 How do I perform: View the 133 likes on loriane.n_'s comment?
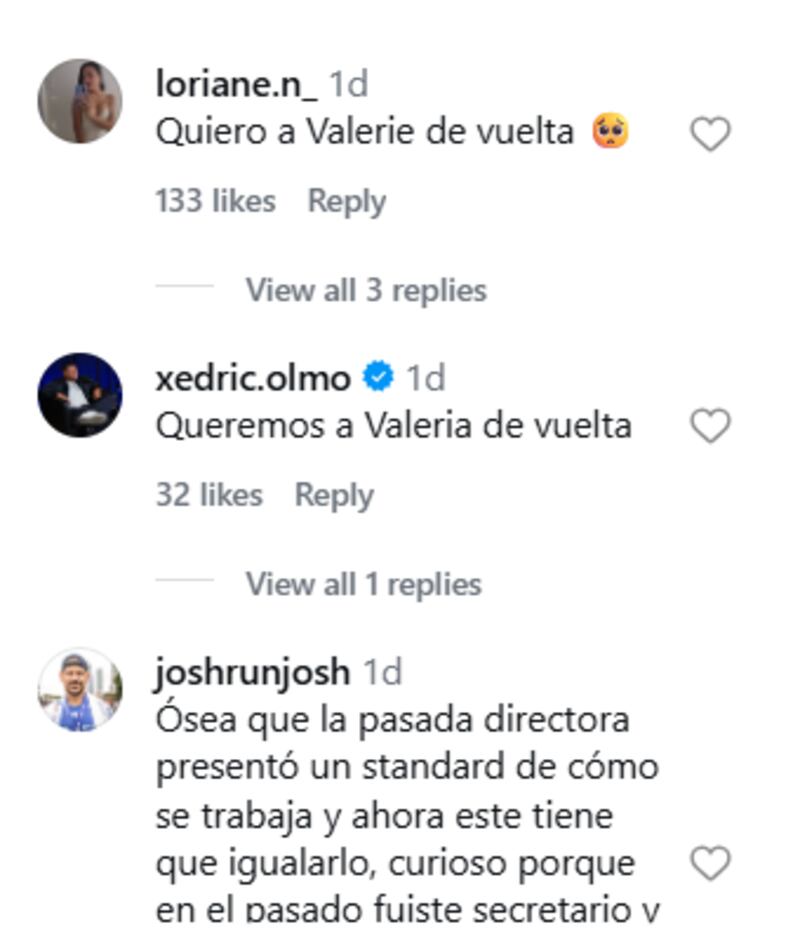(x=215, y=201)
